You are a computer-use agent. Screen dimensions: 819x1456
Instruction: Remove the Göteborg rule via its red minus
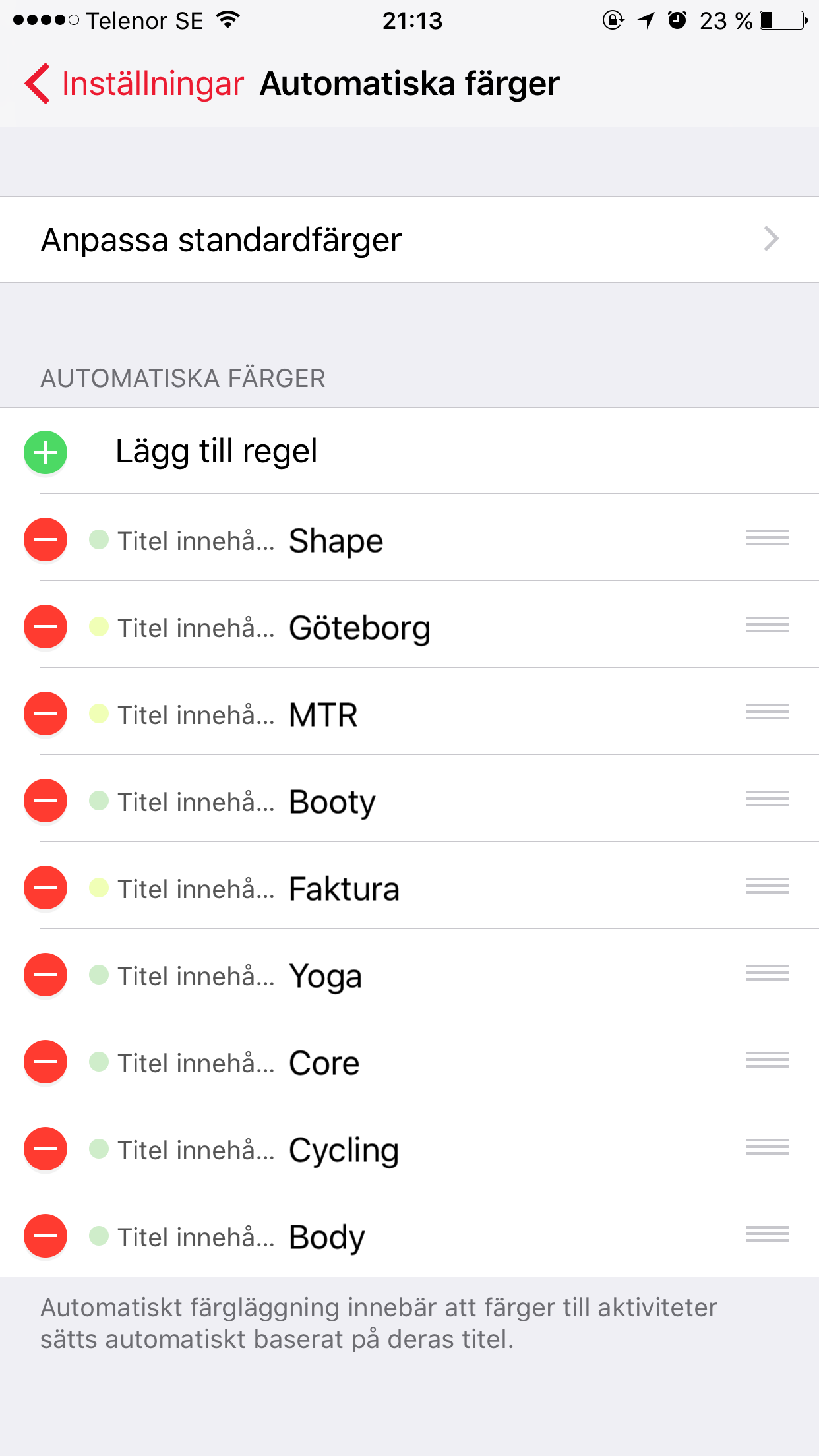click(x=45, y=626)
